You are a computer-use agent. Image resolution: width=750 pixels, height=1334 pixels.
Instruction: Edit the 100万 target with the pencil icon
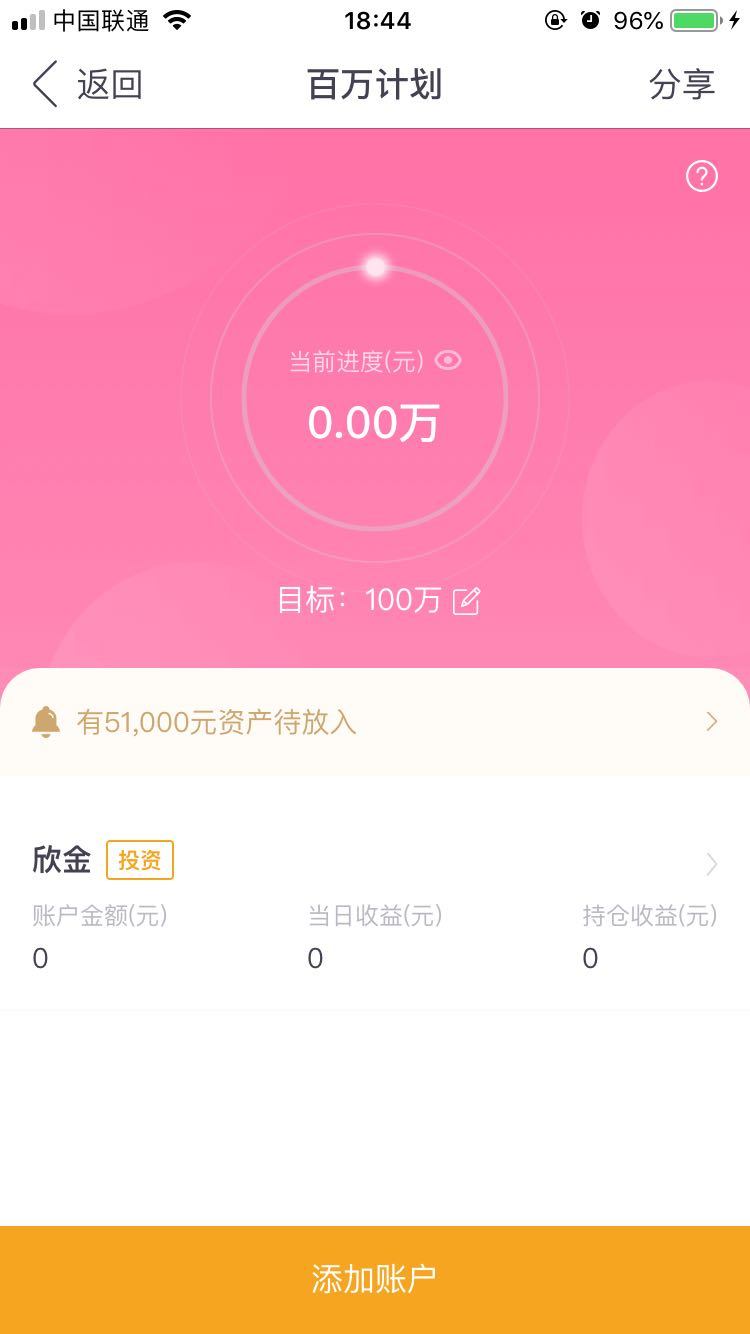point(467,601)
